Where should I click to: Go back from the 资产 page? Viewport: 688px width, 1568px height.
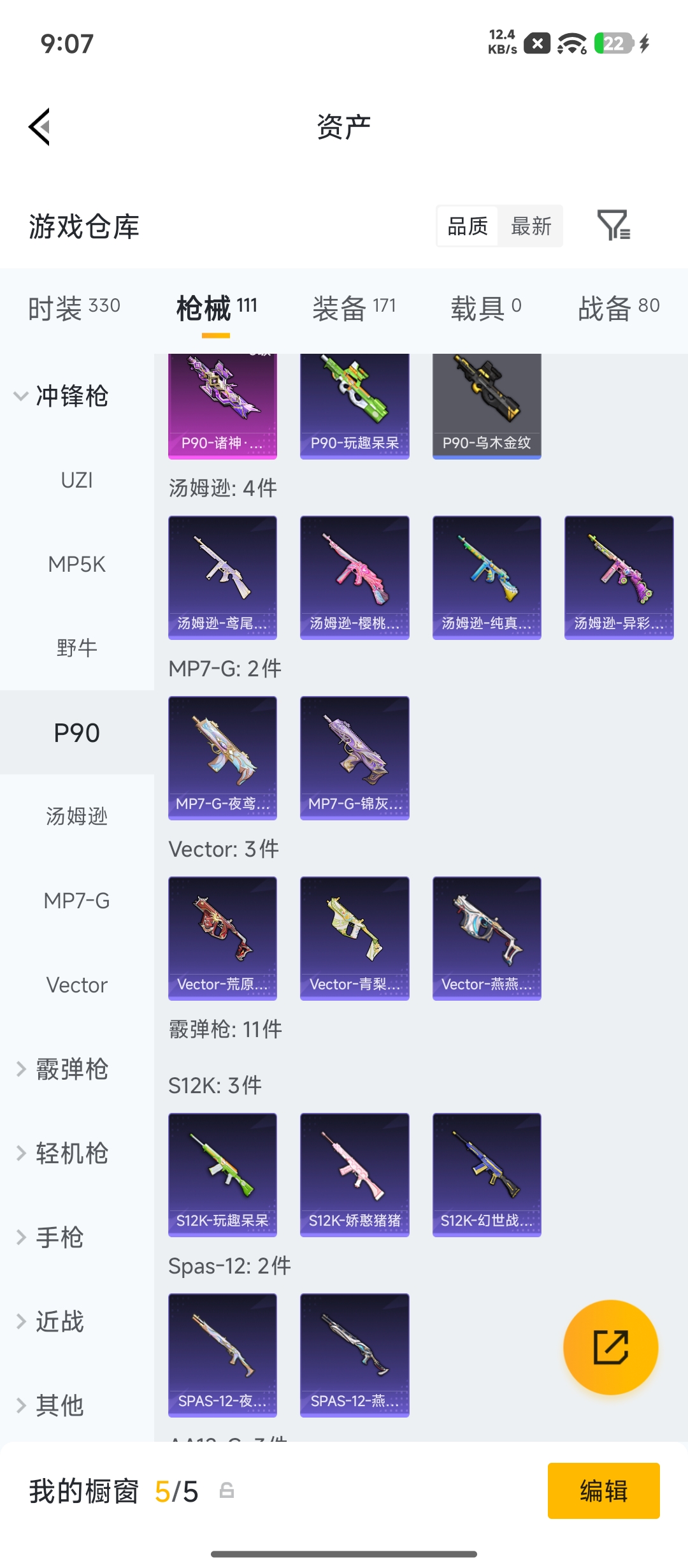point(39,127)
